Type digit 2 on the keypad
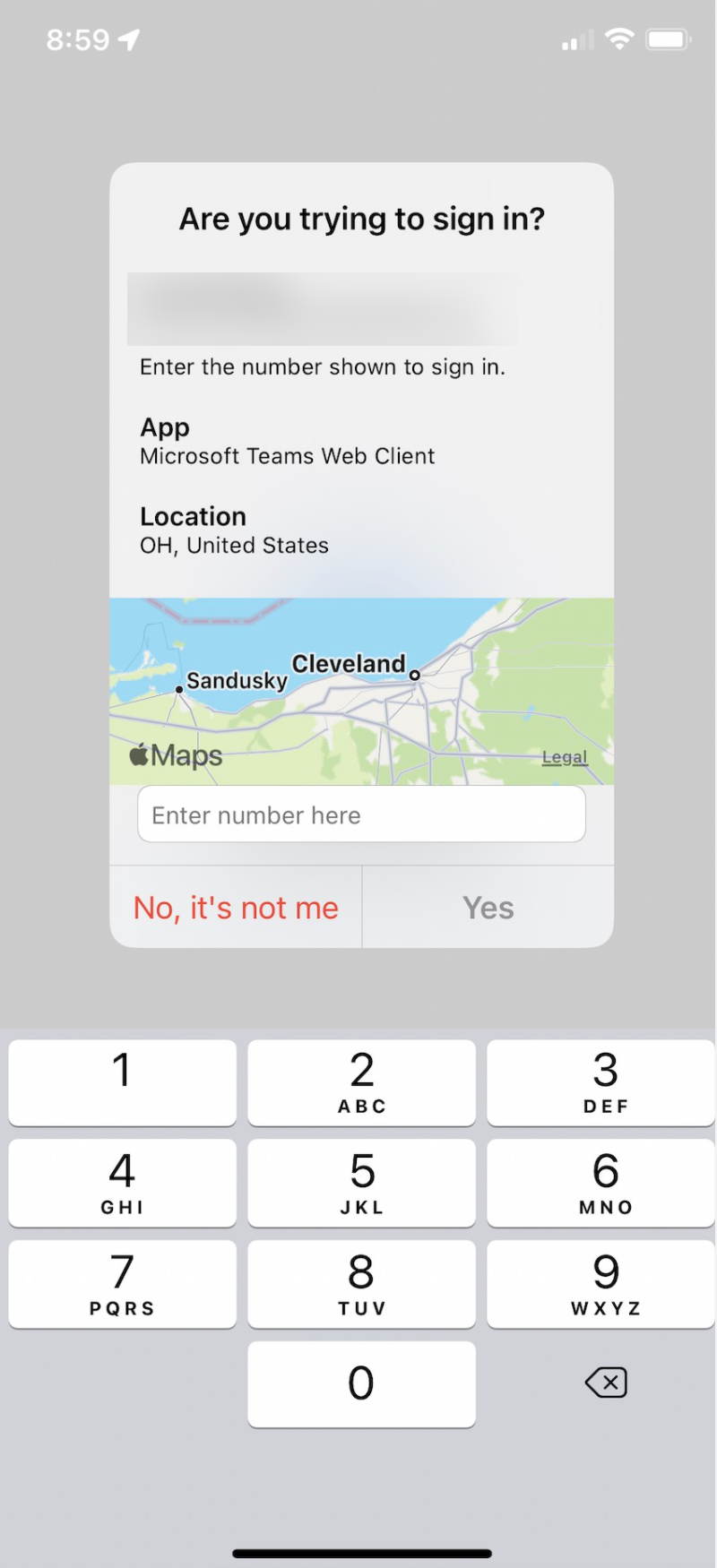This screenshot has height=1568, width=717. [361, 1082]
